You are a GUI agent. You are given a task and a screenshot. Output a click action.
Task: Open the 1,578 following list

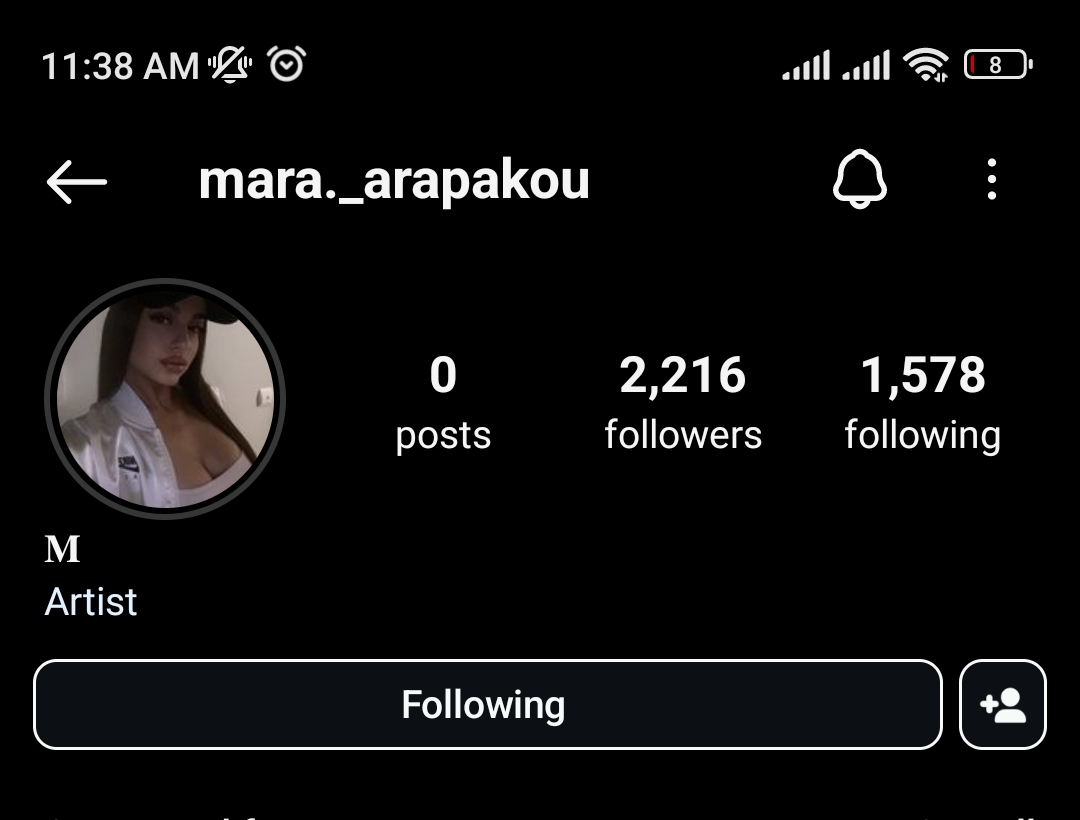point(922,402)
